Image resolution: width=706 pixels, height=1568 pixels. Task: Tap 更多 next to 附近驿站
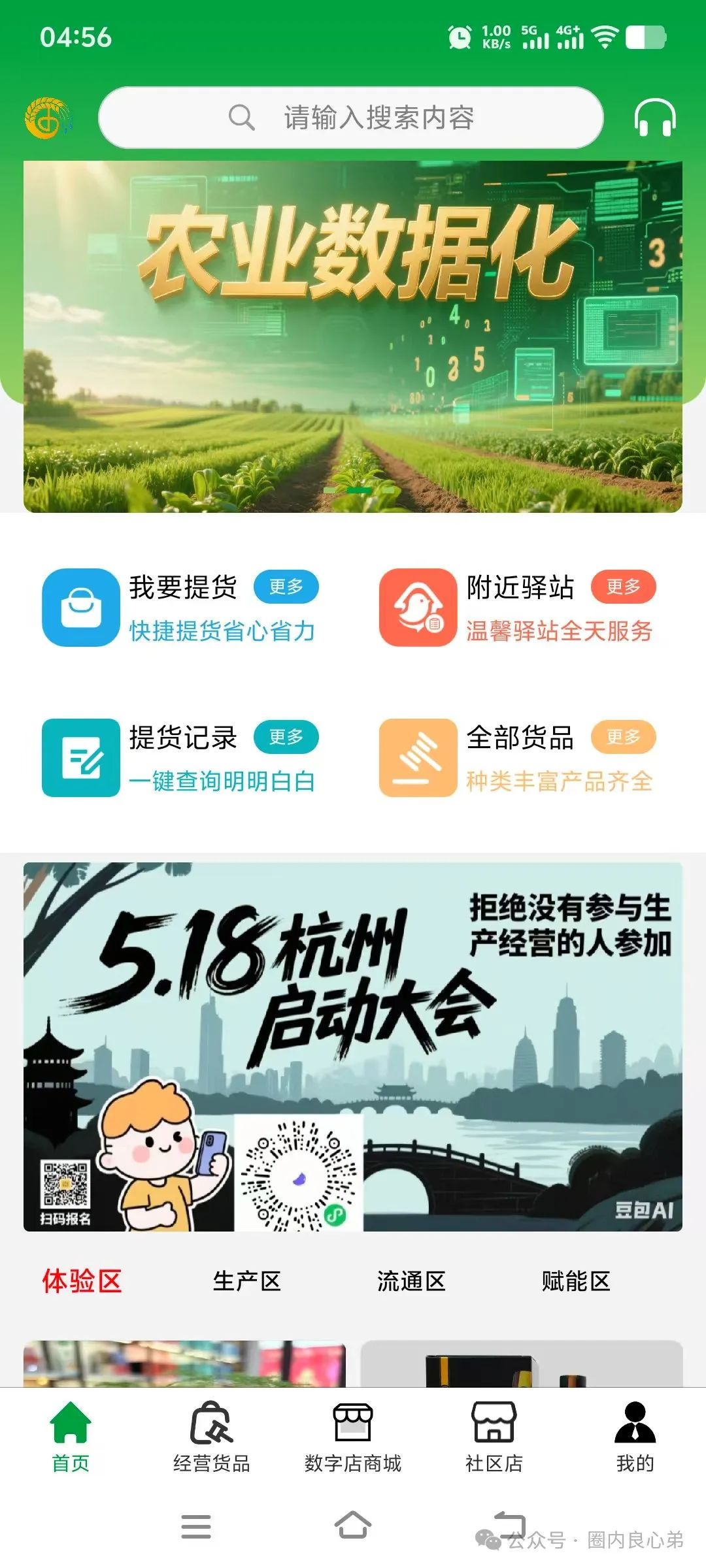(623, 587)
